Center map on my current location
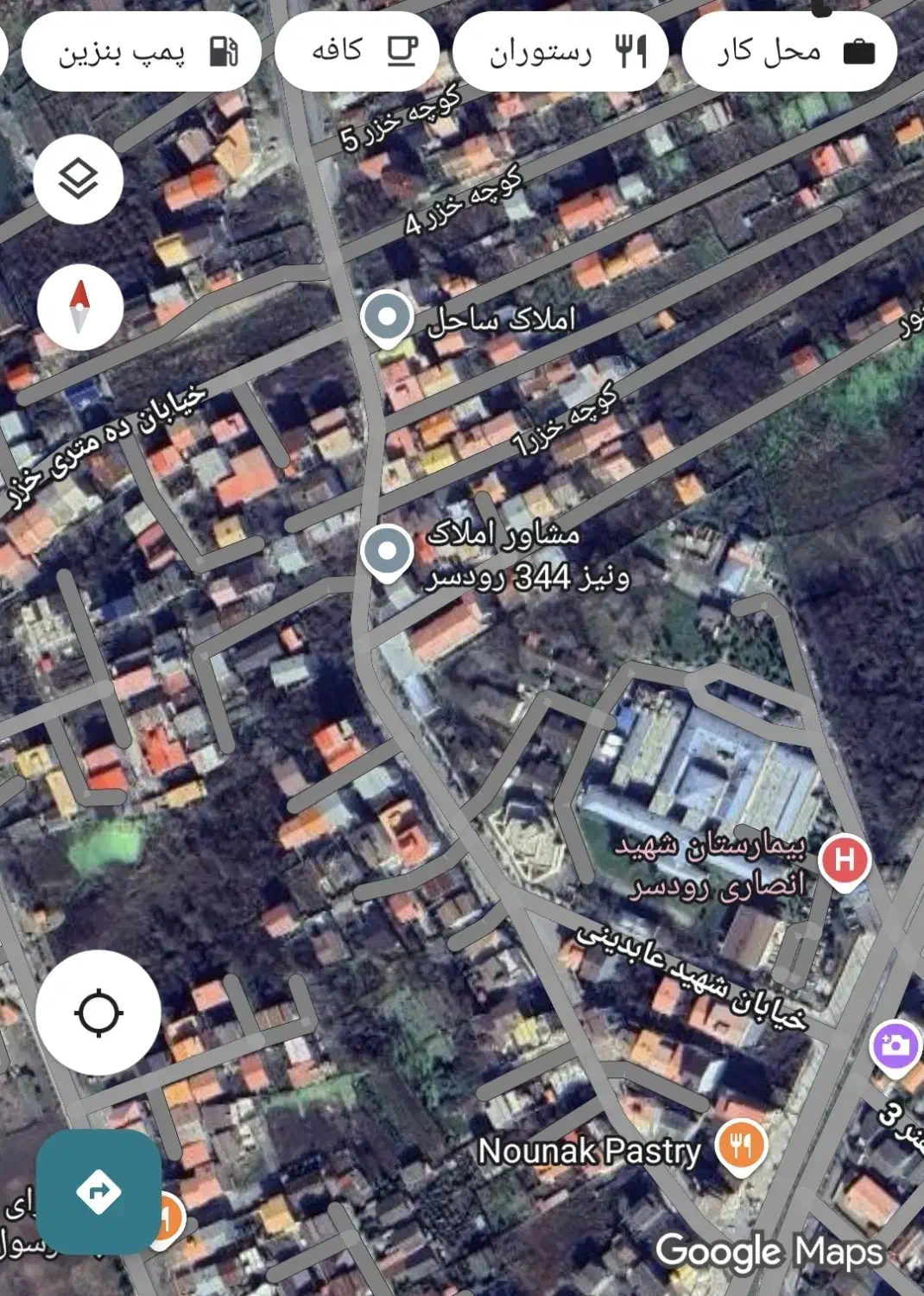Viewport: 924px width, 1296px height. click(x=98, y=1012)
